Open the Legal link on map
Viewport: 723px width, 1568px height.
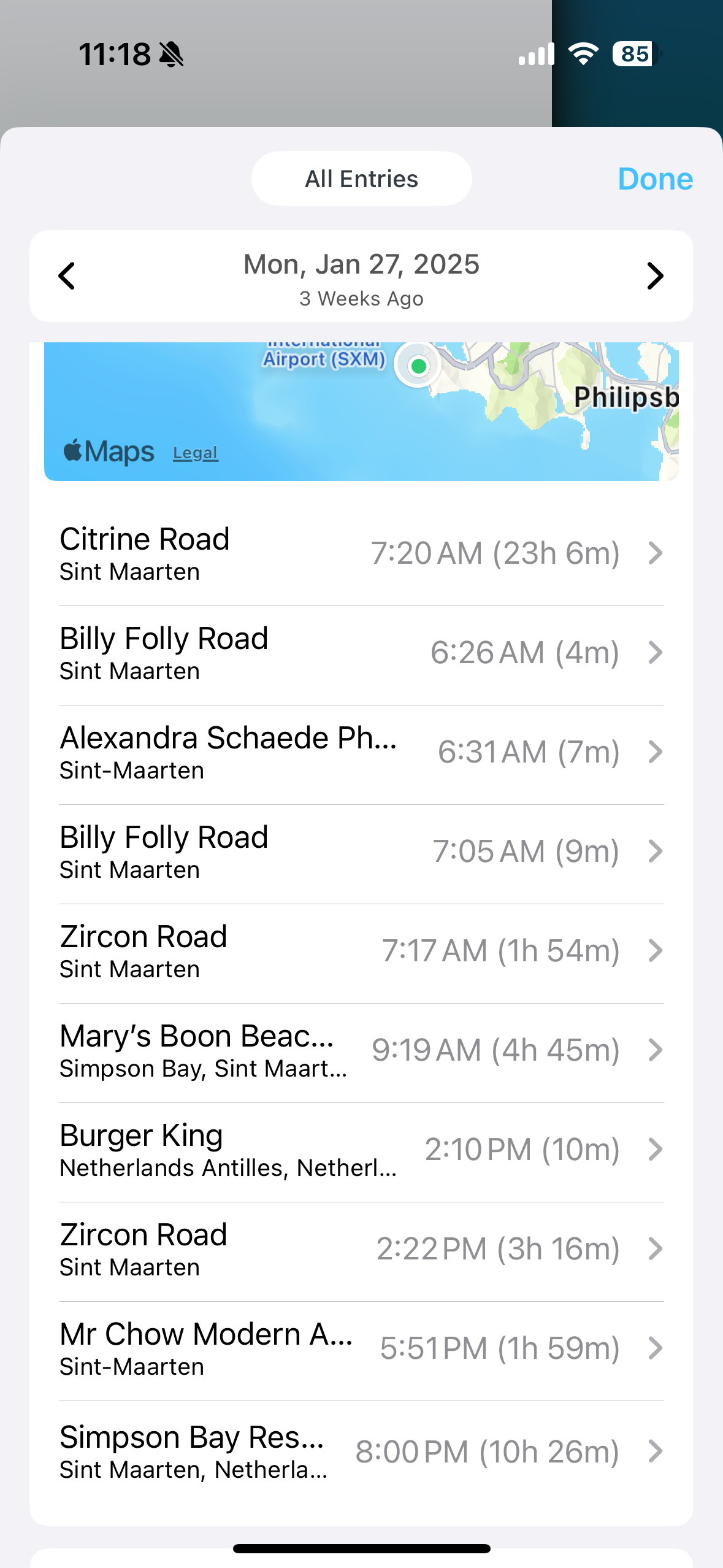(x=196, y=453)
